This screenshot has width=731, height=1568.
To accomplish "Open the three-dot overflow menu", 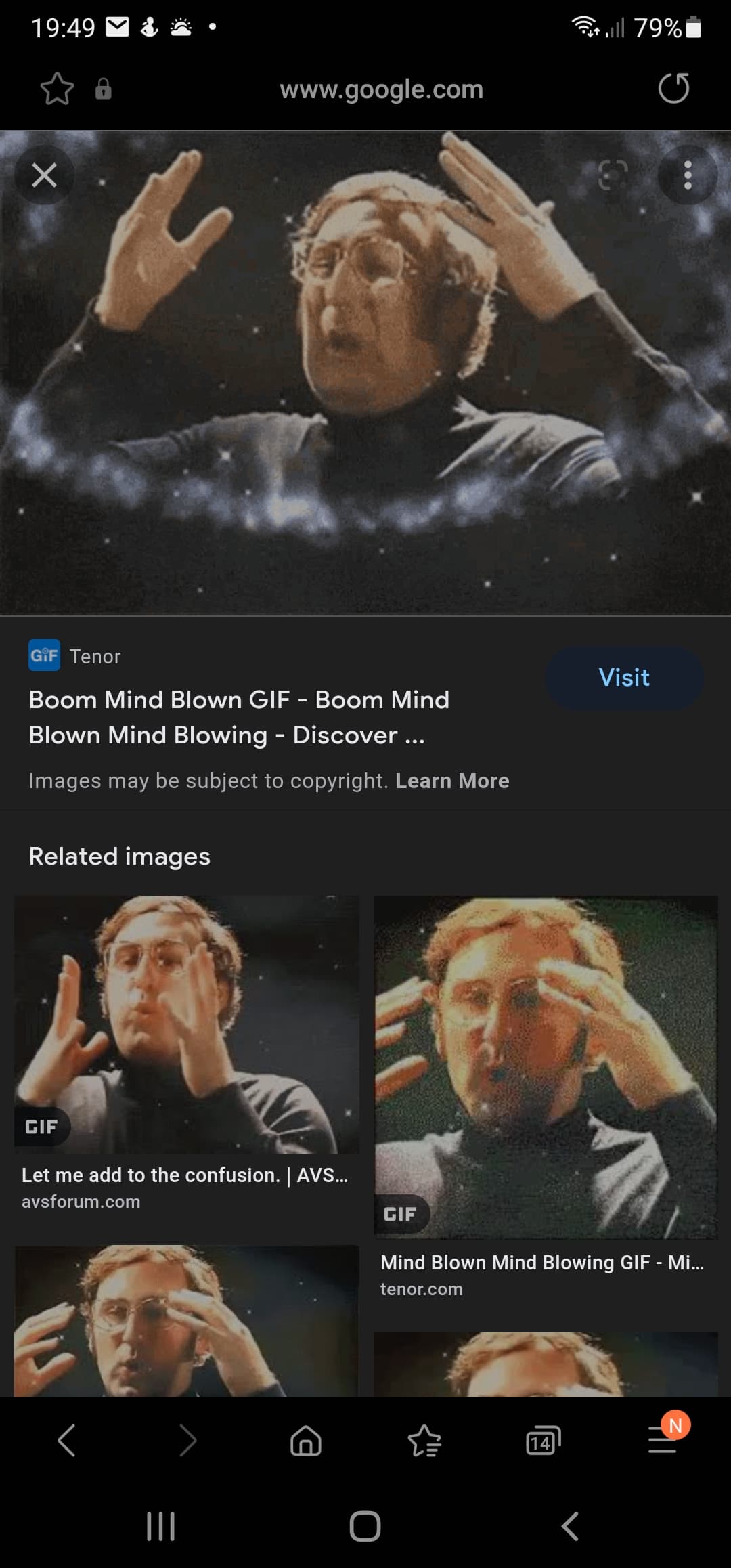I will pyautogui.click(x=688, y=175).
